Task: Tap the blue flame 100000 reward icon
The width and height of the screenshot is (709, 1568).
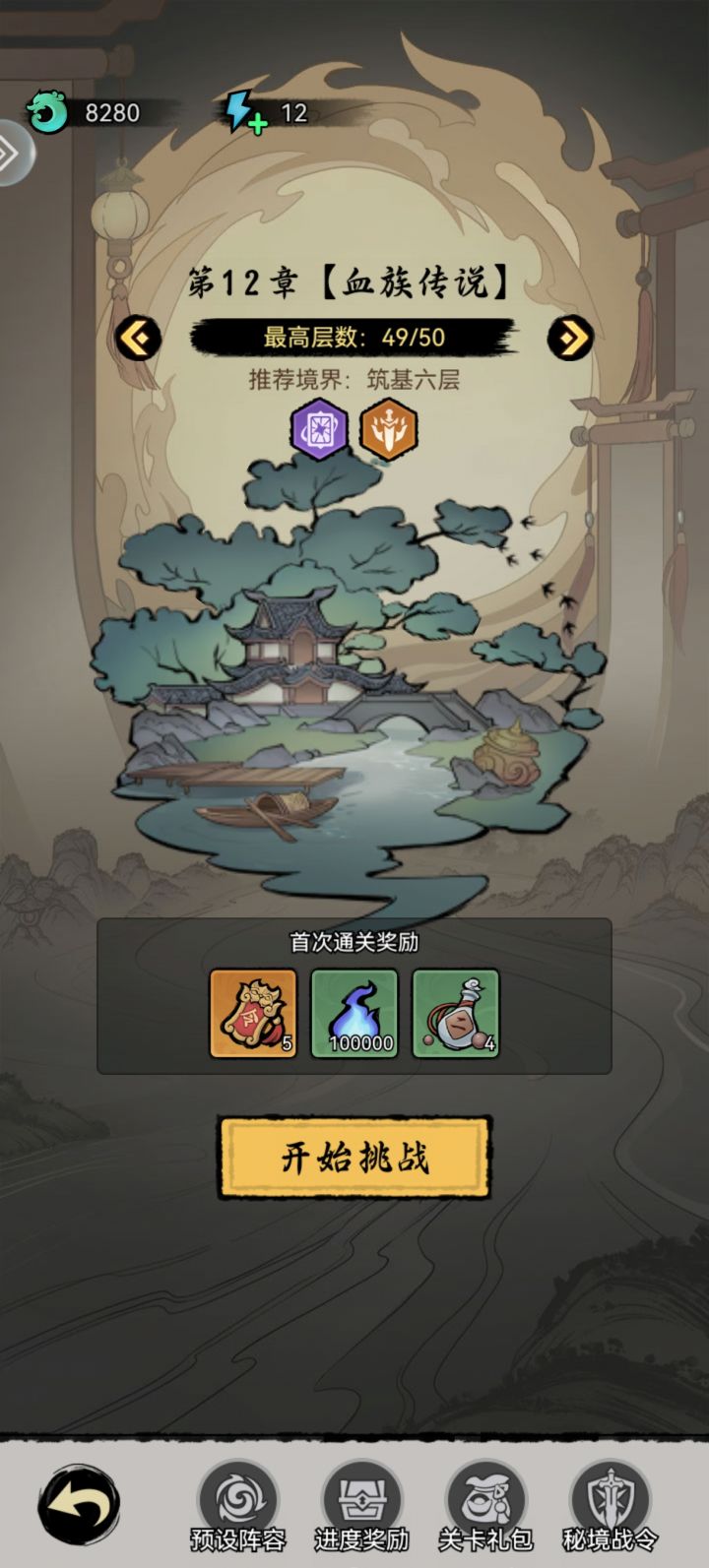Action: pyautogui.click(x=355, y=1014)
